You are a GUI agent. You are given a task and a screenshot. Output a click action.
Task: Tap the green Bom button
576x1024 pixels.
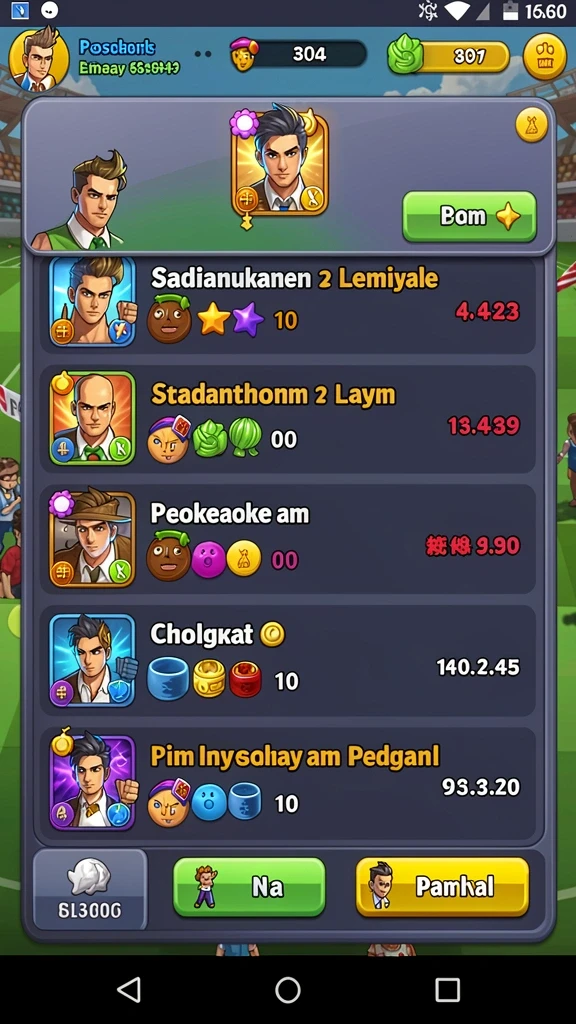click(x=469, y=216)
